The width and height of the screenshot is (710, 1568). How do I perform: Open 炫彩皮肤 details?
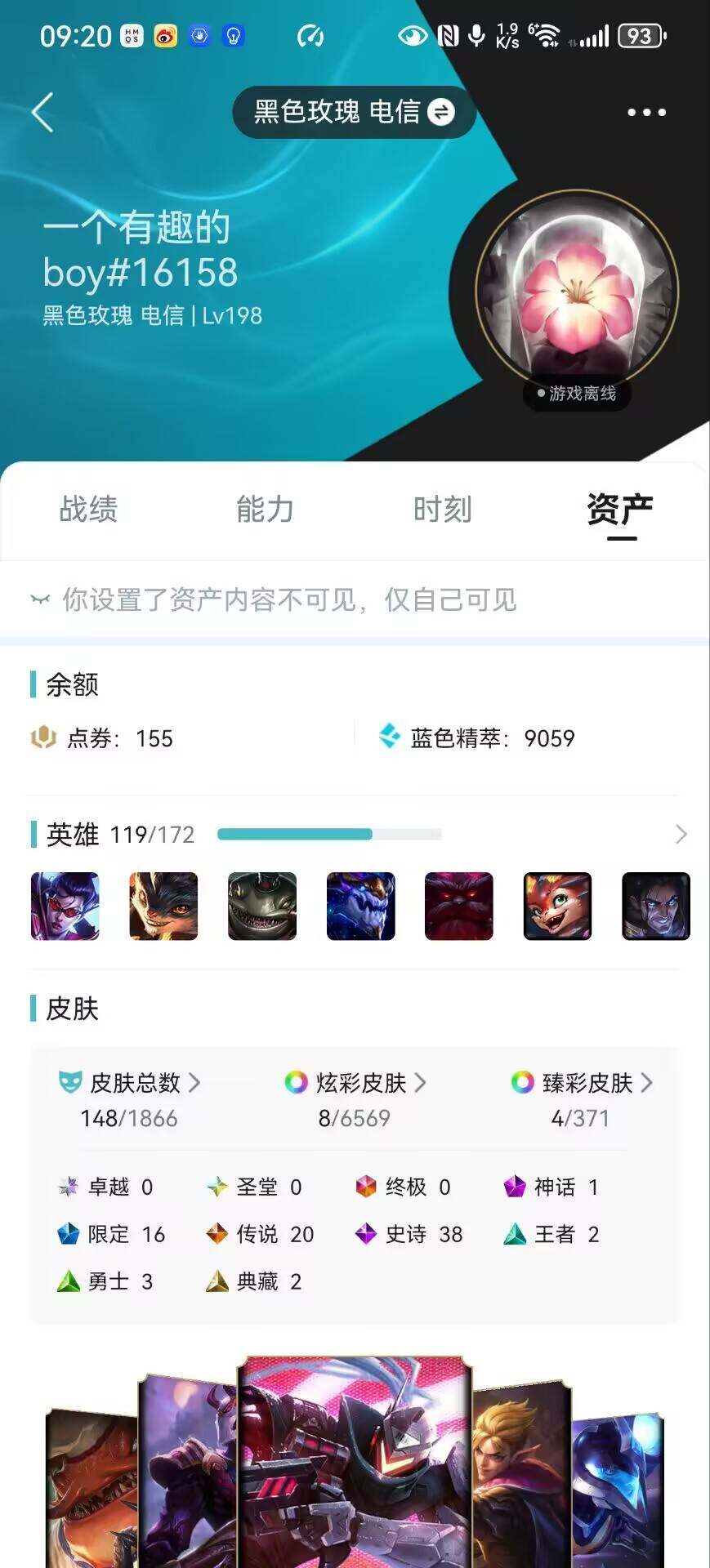[355, 1083]
